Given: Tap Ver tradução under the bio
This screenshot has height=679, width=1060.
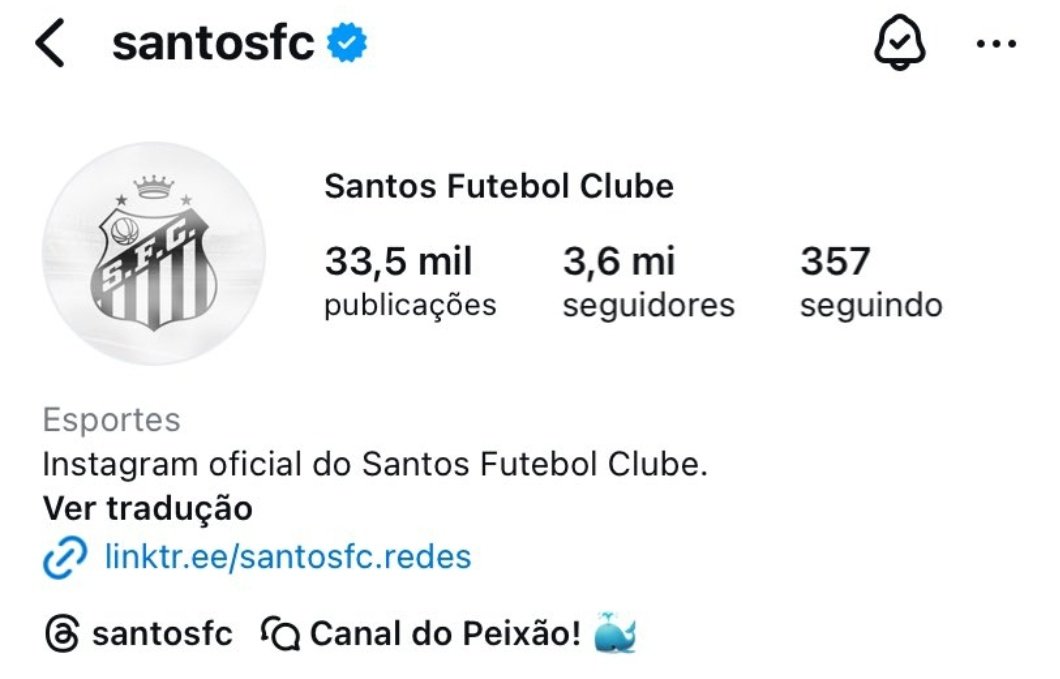Looking at the screenshot, I should click(x=148, y=508).
